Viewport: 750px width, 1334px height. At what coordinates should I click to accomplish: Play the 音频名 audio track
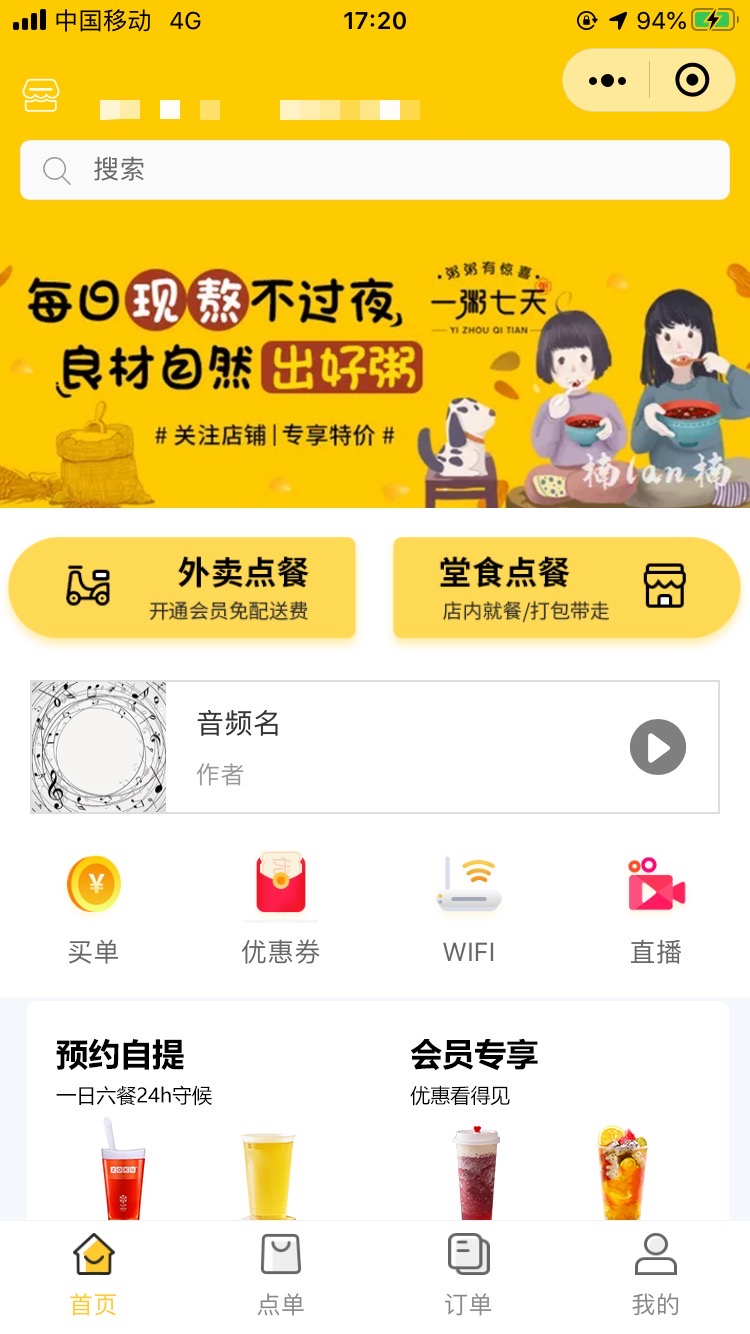point(657,747)
